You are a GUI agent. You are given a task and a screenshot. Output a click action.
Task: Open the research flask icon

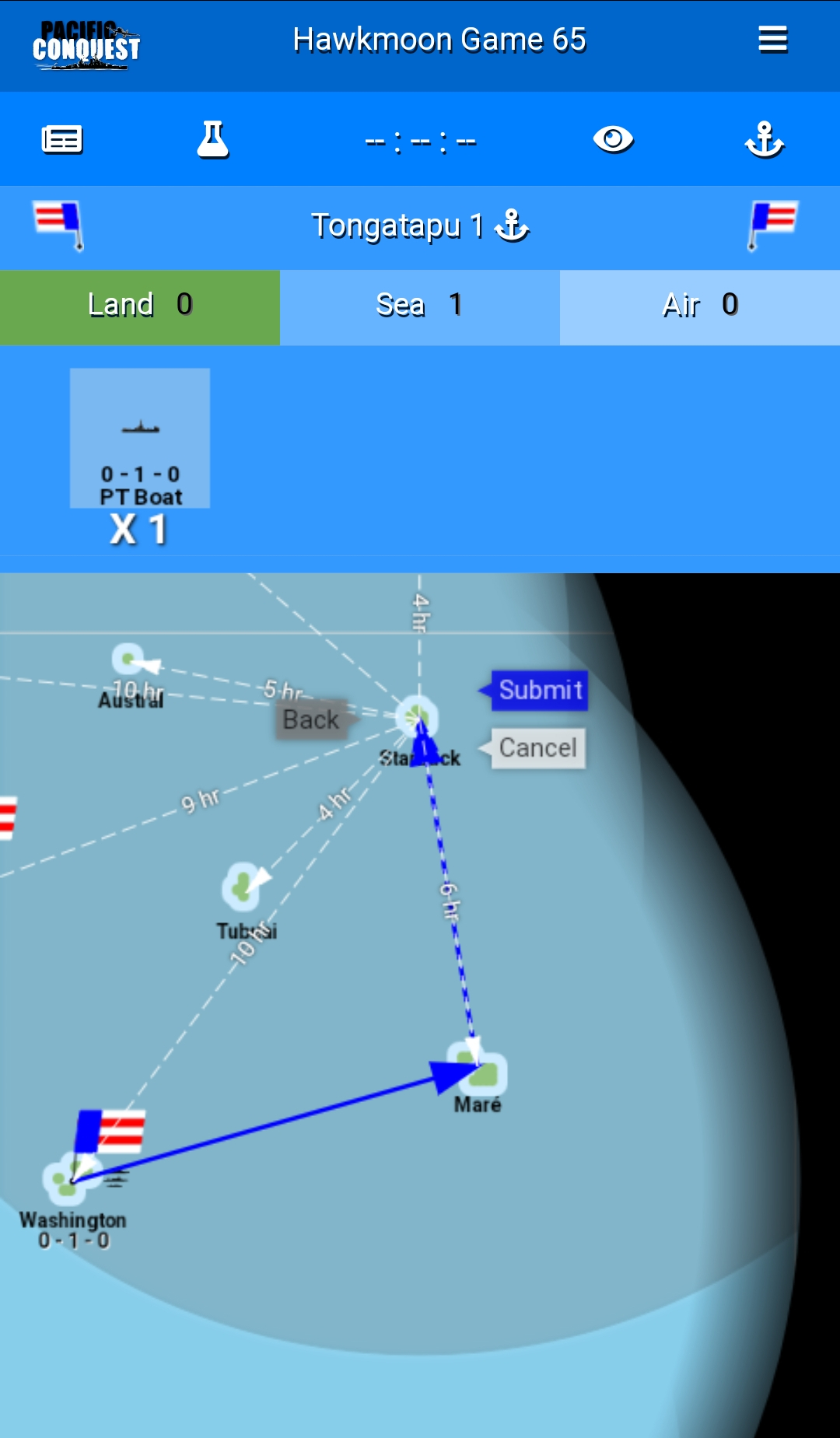pos(212,140)
